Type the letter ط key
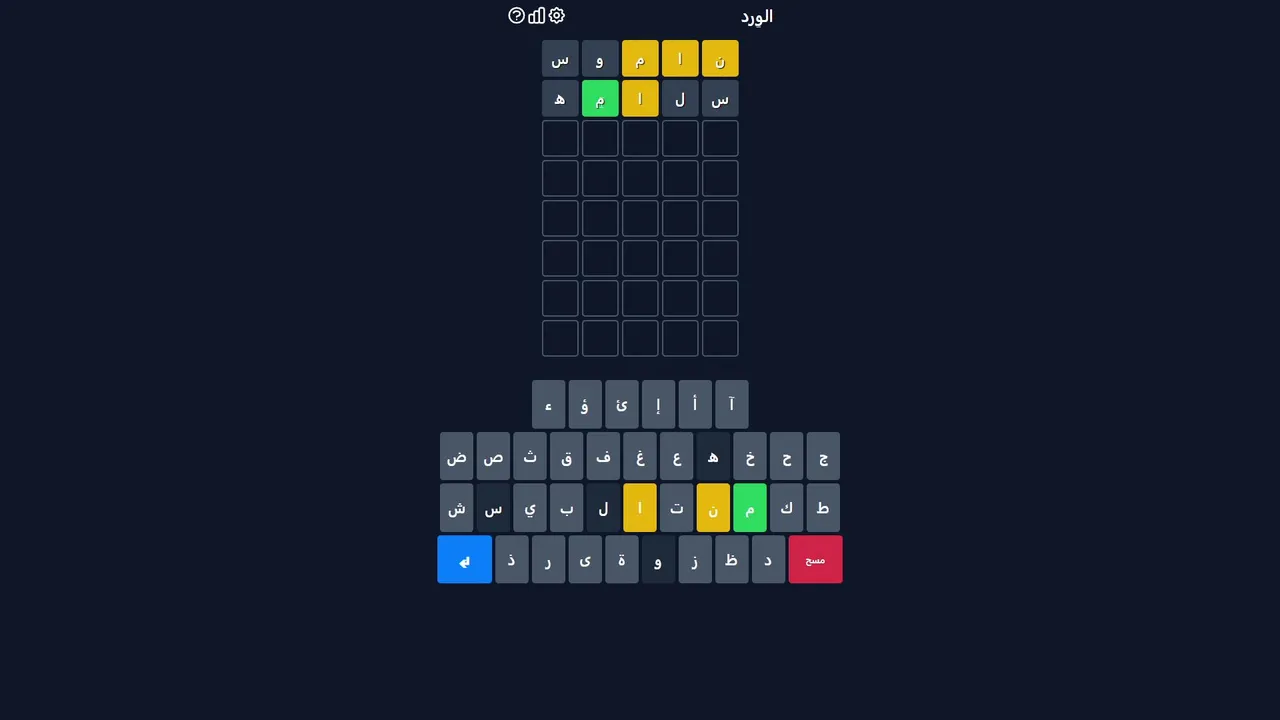1280x720 pixels. click(x=823, y=508)
